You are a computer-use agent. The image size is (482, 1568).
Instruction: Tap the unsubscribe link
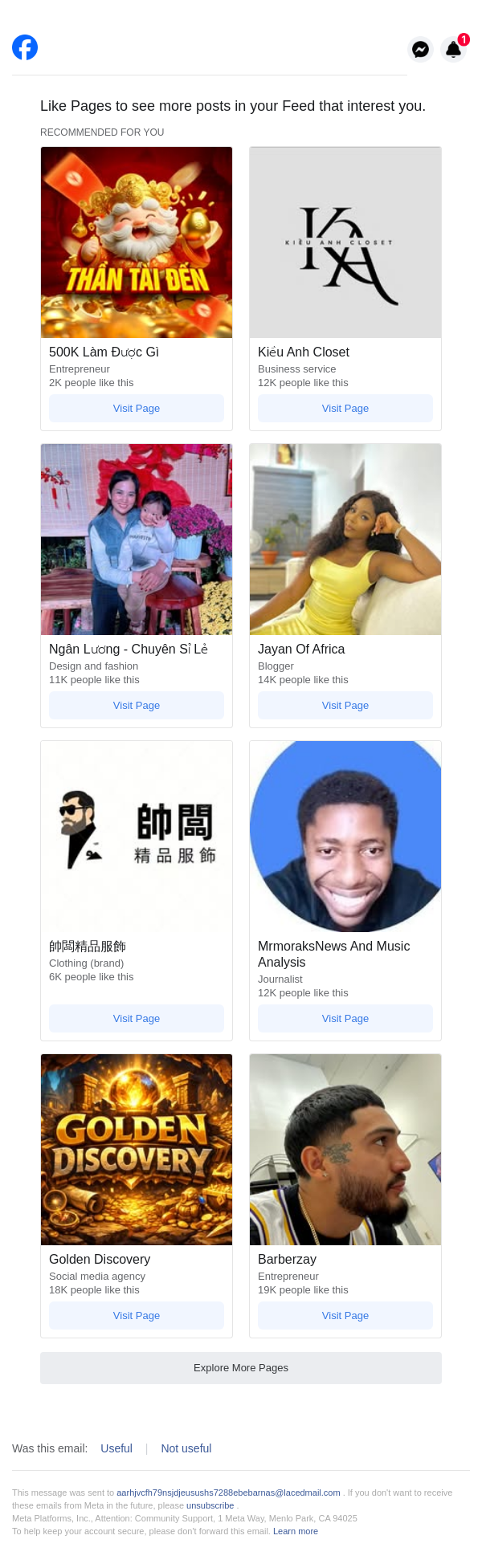coord(210,1505)
